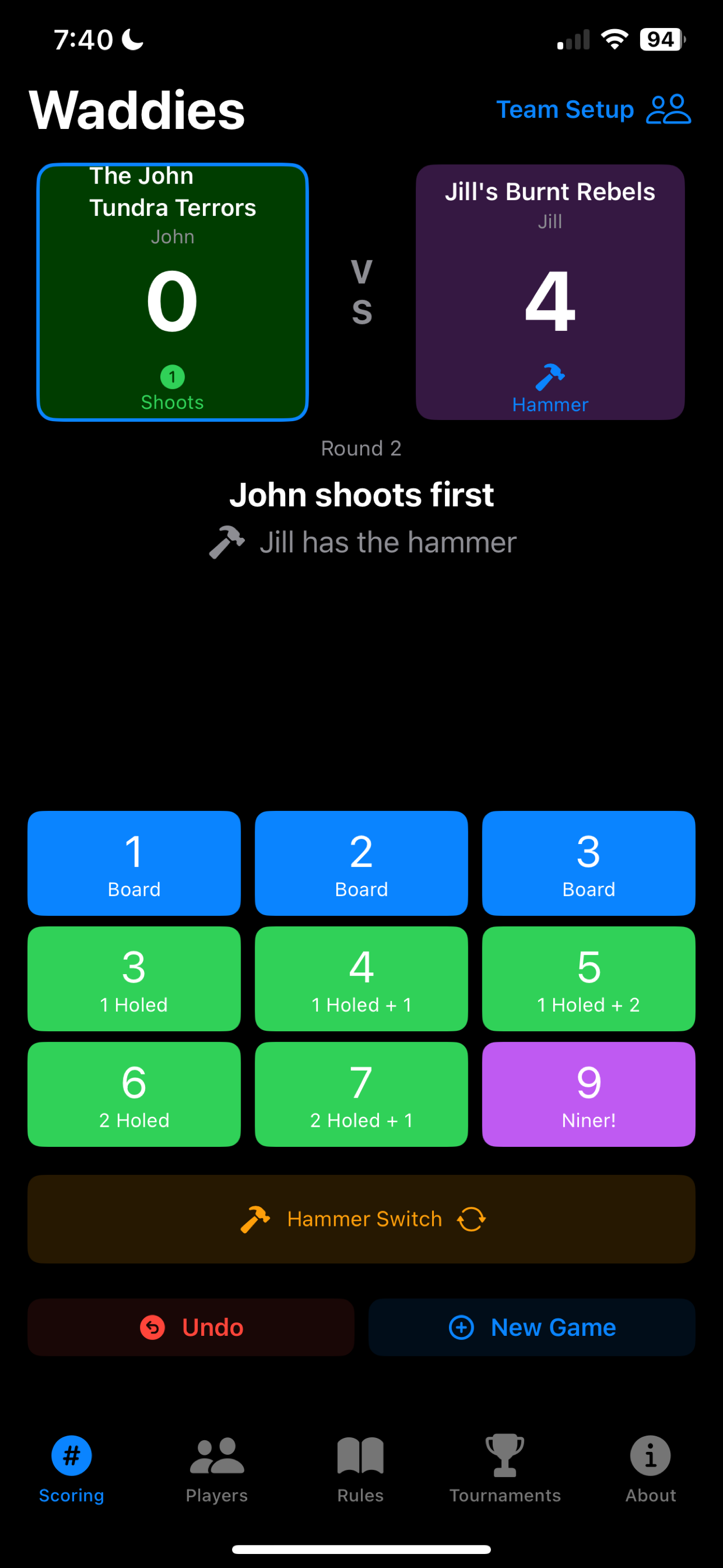Score 1 Board for the current shooter

[134, 863]
